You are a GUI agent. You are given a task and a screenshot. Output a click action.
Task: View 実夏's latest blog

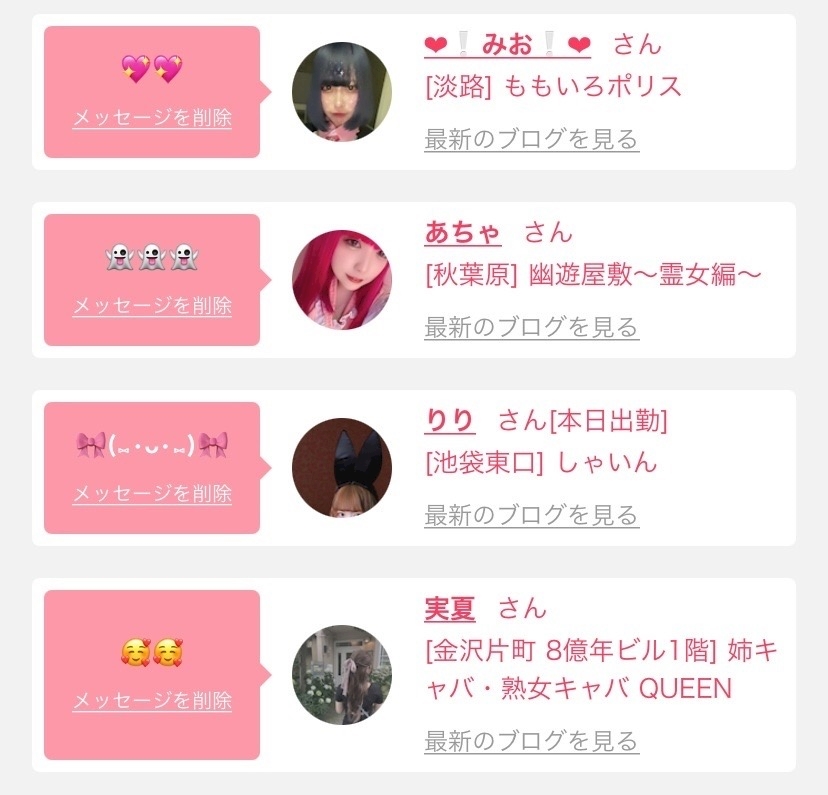pos(531,742)
